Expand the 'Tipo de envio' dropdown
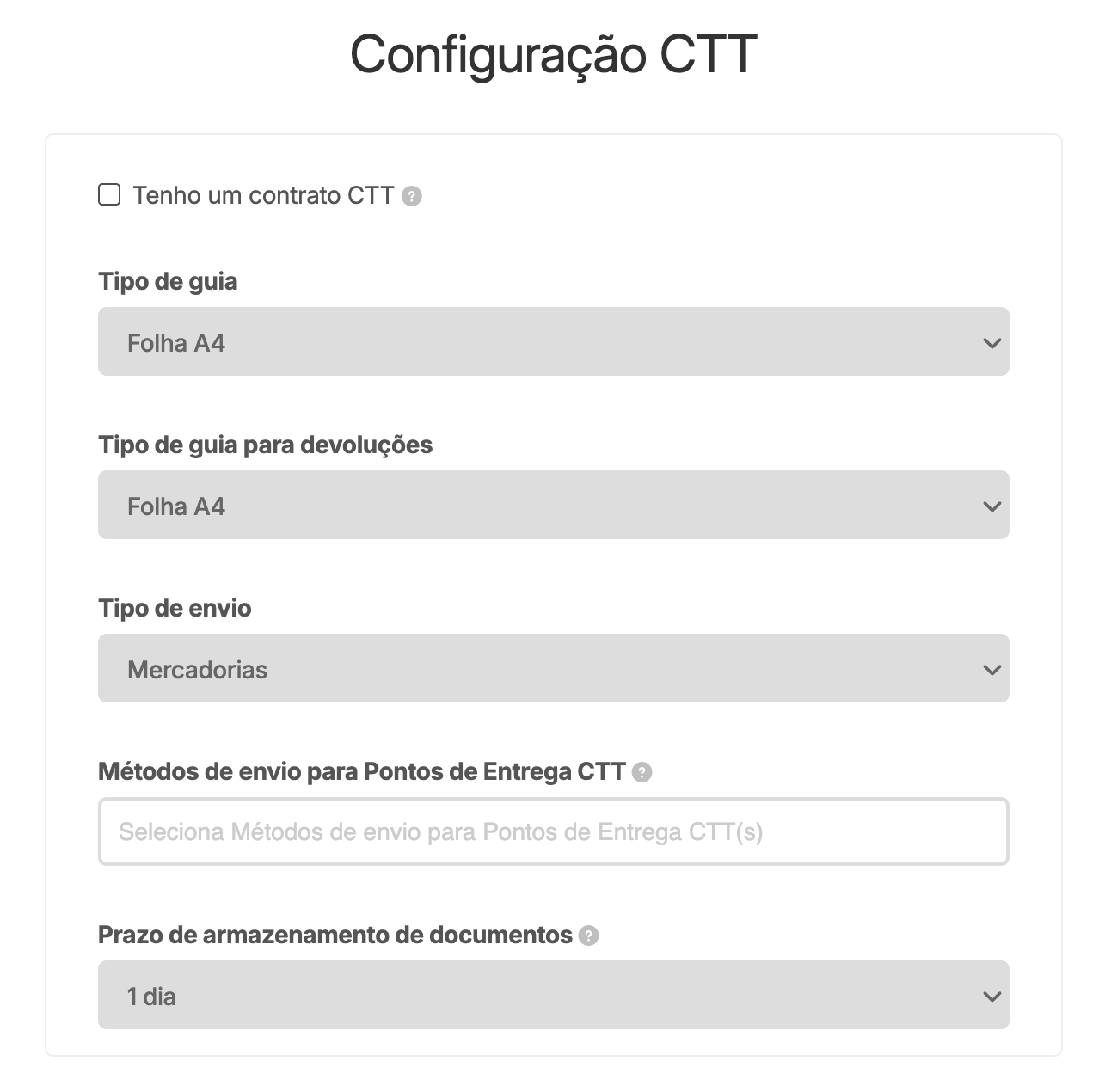The height and width of the screenshot is (1092, 1099). click(553, 668)
